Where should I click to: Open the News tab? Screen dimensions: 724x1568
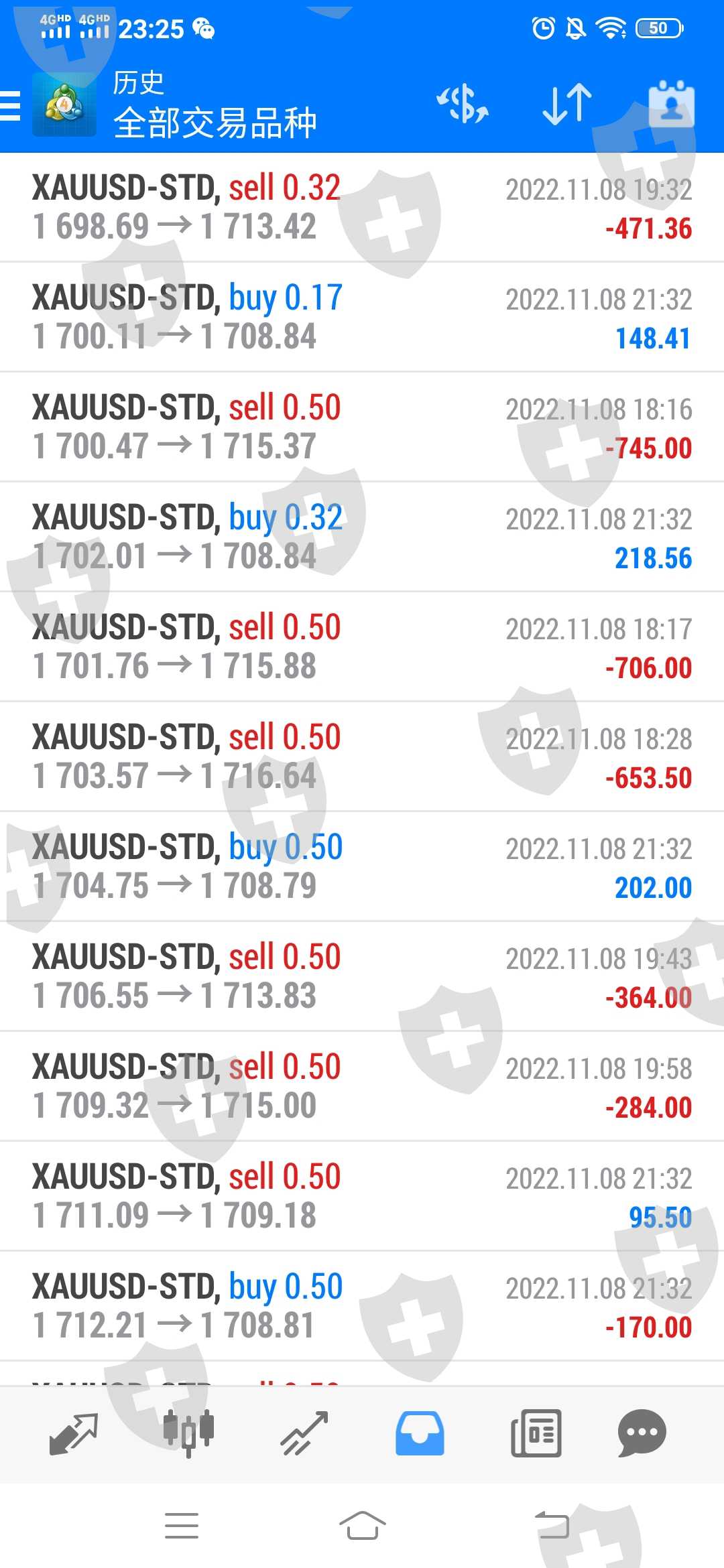pos(536,1433)
